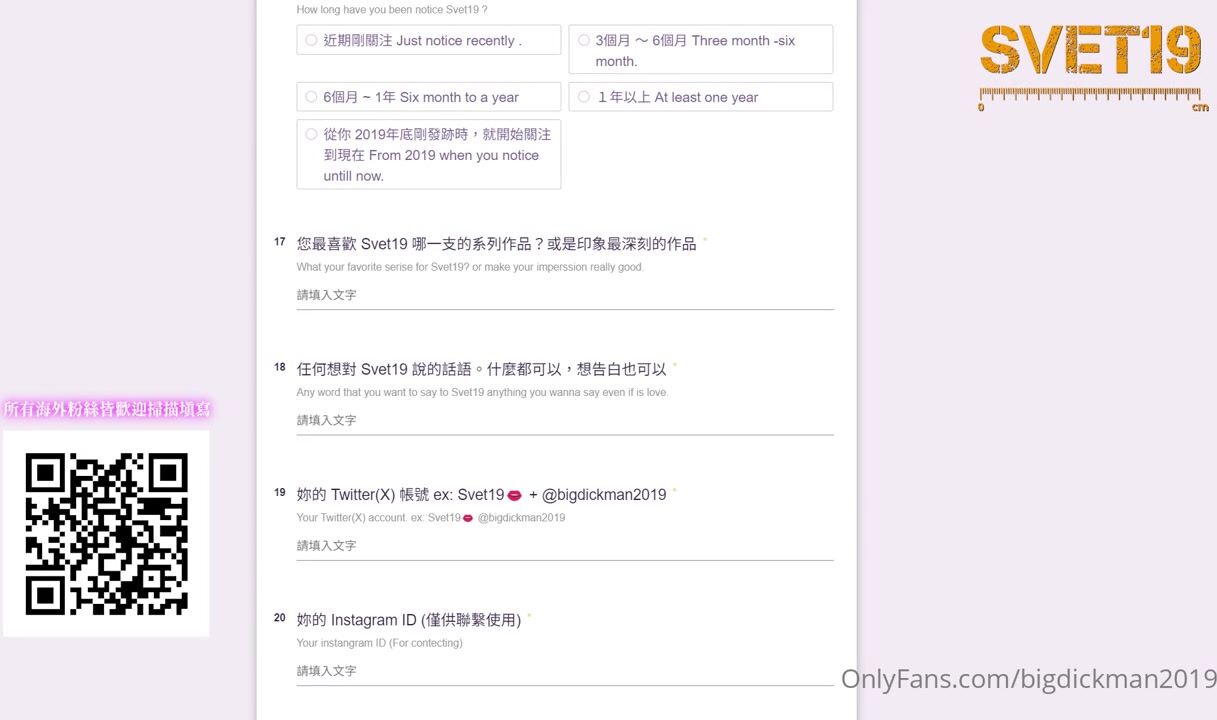Tap the Instagram ID input field
1217x720 pixels.
(564, 671)
